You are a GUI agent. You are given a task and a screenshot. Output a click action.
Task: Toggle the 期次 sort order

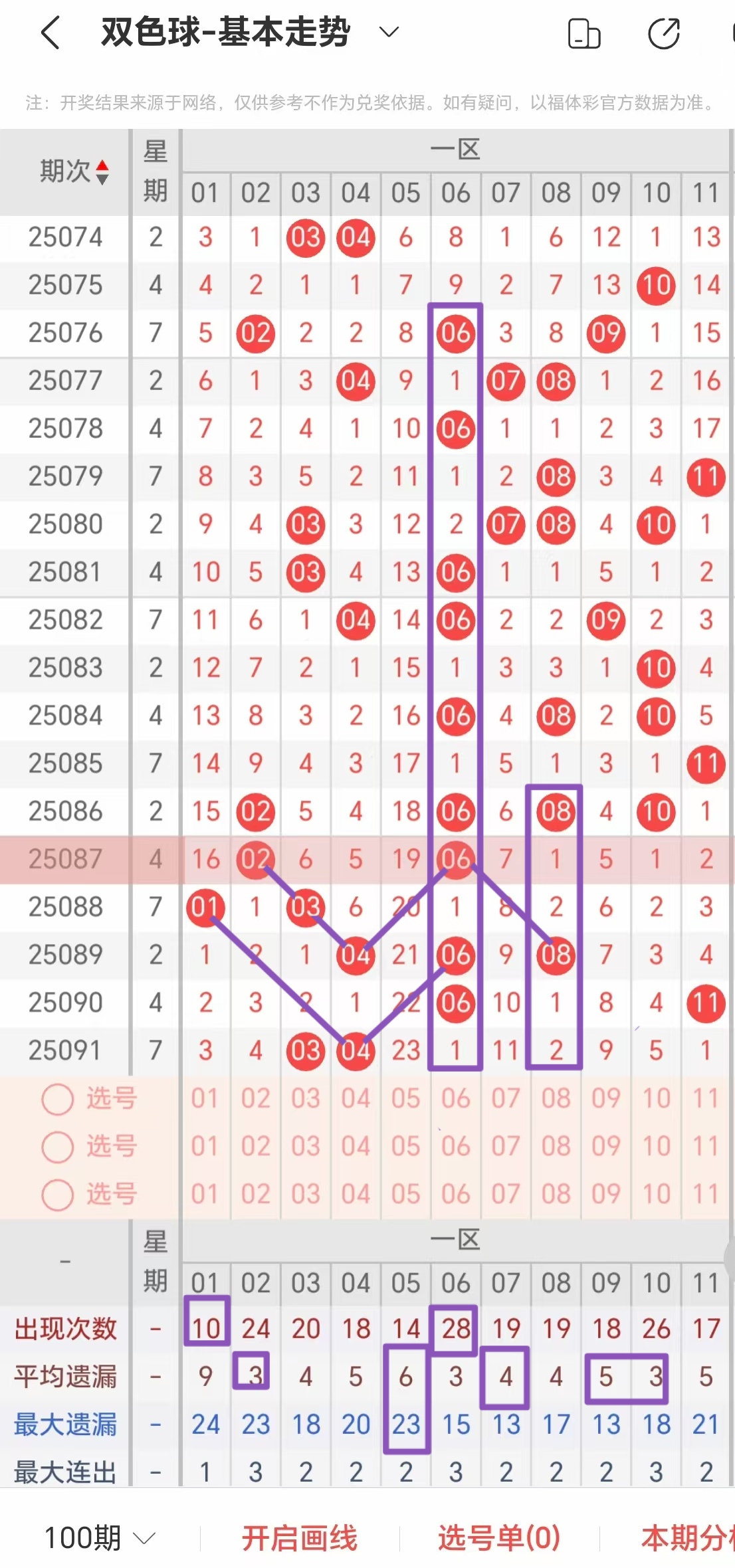(x=73, y=171)
